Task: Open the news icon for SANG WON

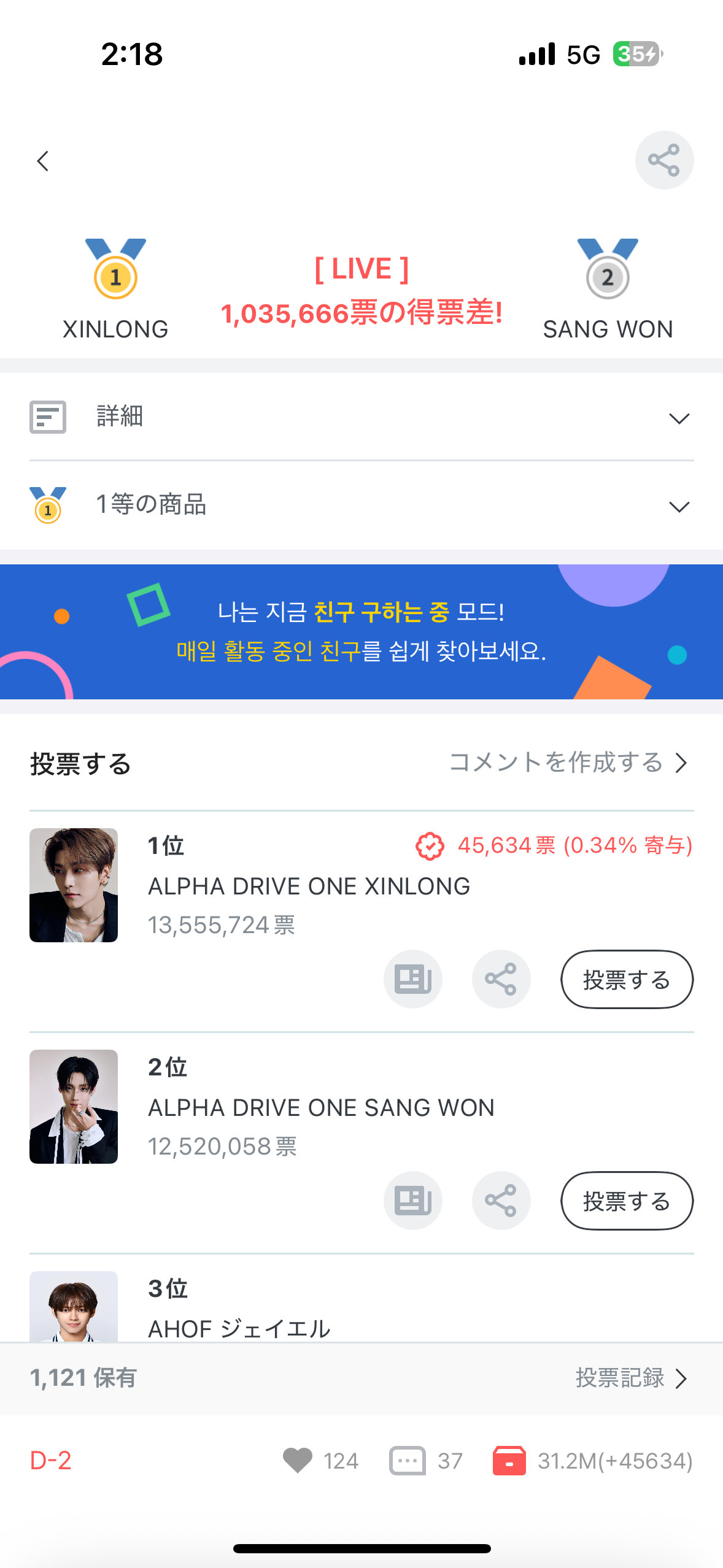Action: click(412, 1201)
